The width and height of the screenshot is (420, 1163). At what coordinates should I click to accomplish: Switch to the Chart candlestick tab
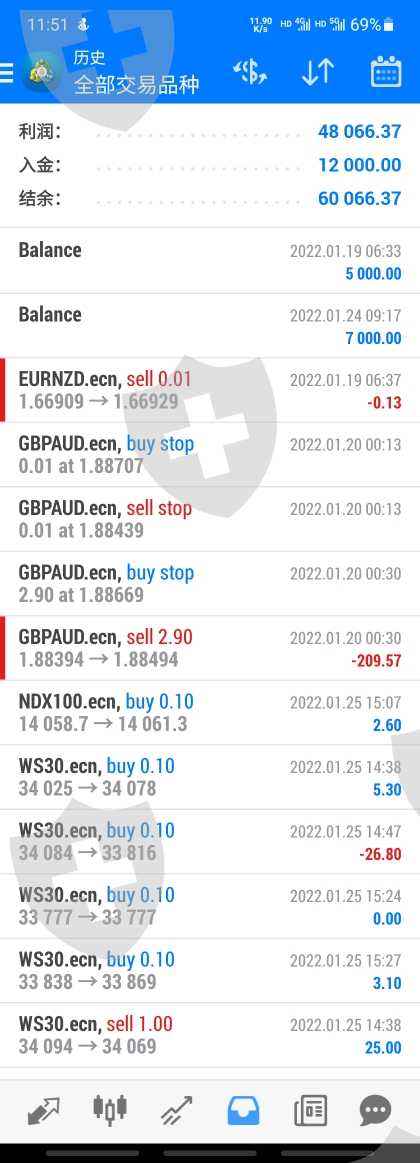tap(110, 1110)
